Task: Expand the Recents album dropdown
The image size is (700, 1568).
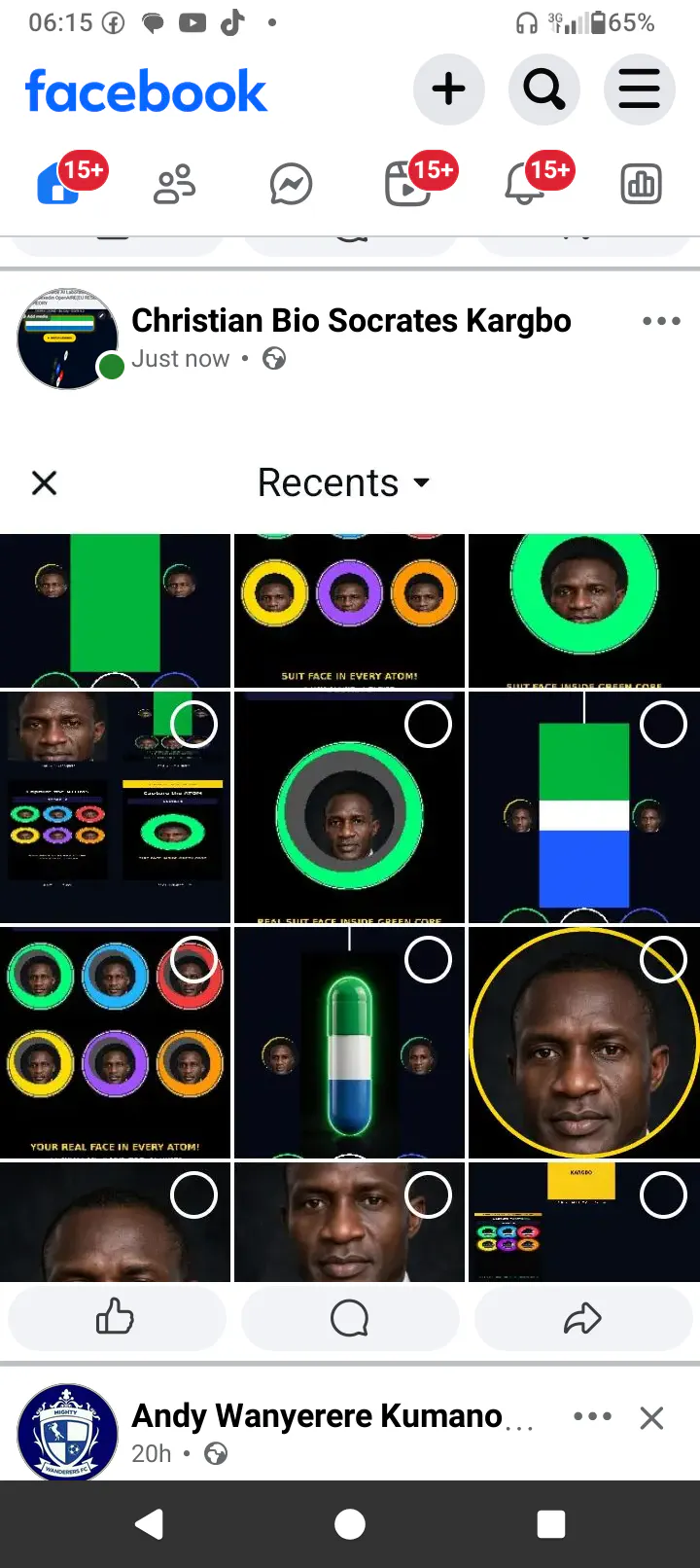Action: tap(343, 482)
